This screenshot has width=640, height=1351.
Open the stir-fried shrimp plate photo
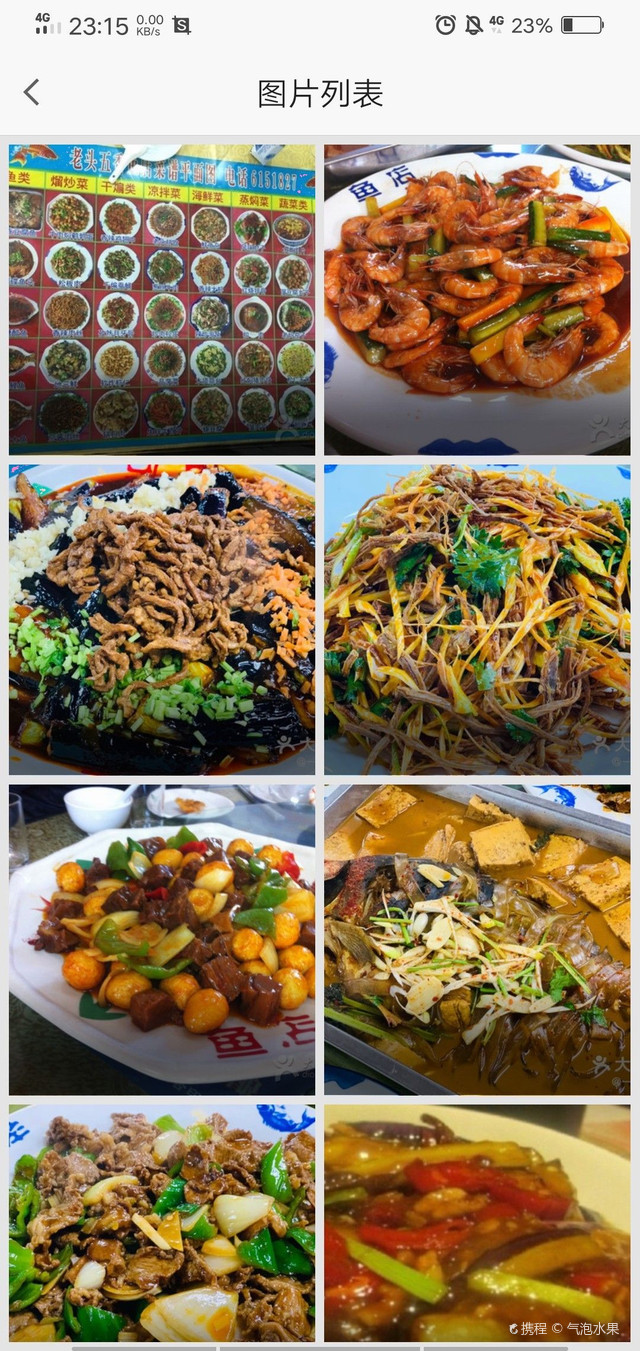[x=477, y=300]
